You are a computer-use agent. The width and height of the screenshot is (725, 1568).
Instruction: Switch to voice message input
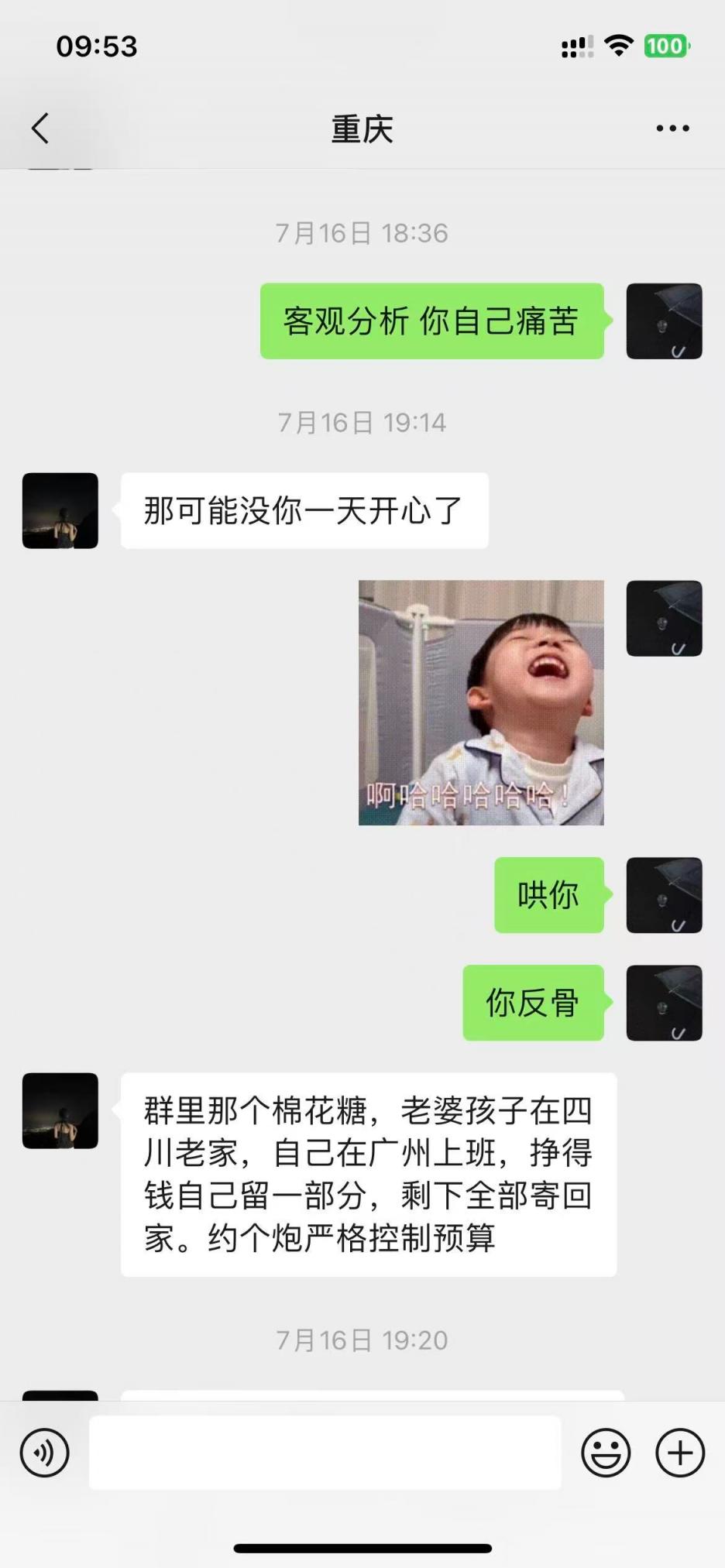point(45,1453)
